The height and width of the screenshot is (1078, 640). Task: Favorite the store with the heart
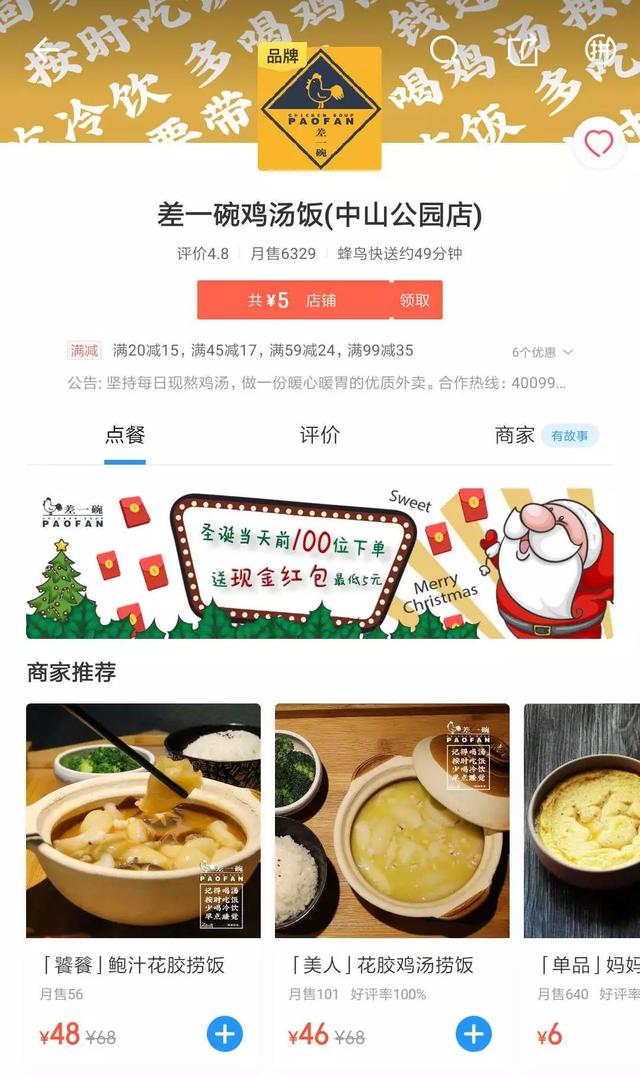(x=598, y=144)
